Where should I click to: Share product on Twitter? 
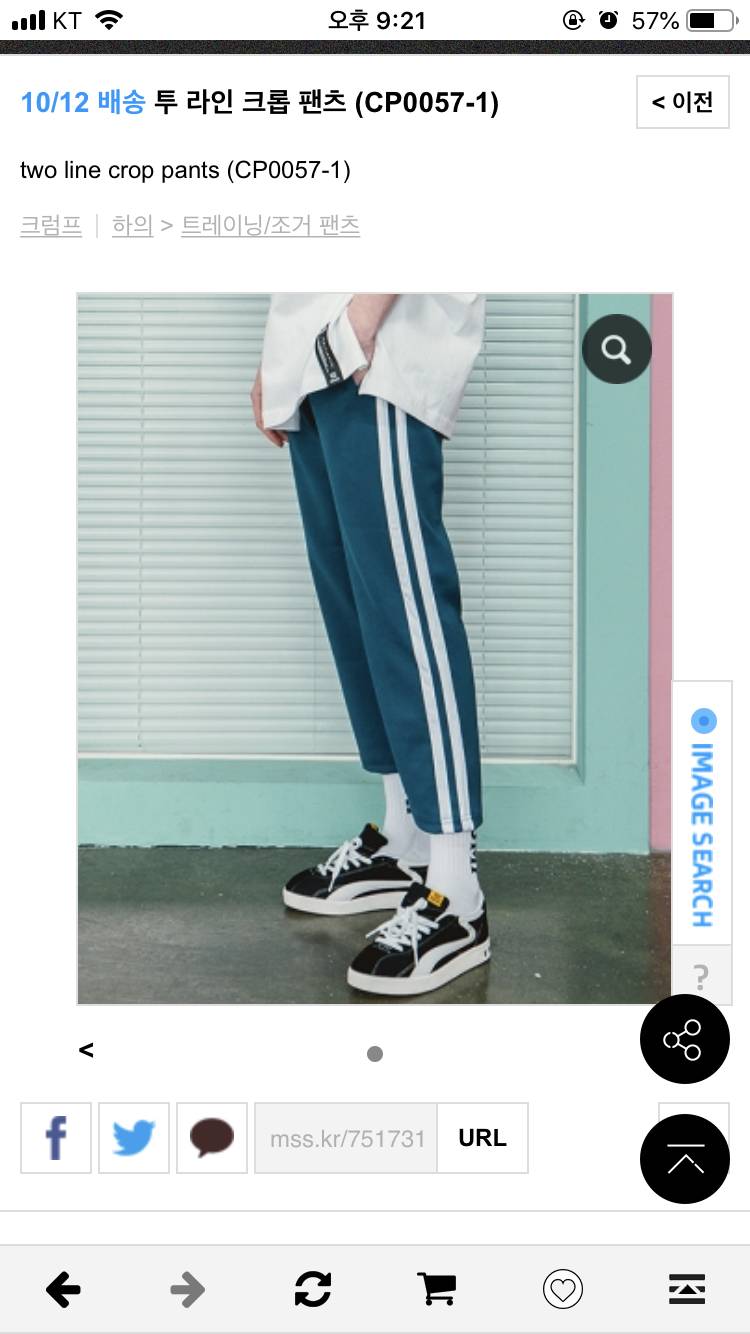pos(134,1138)
